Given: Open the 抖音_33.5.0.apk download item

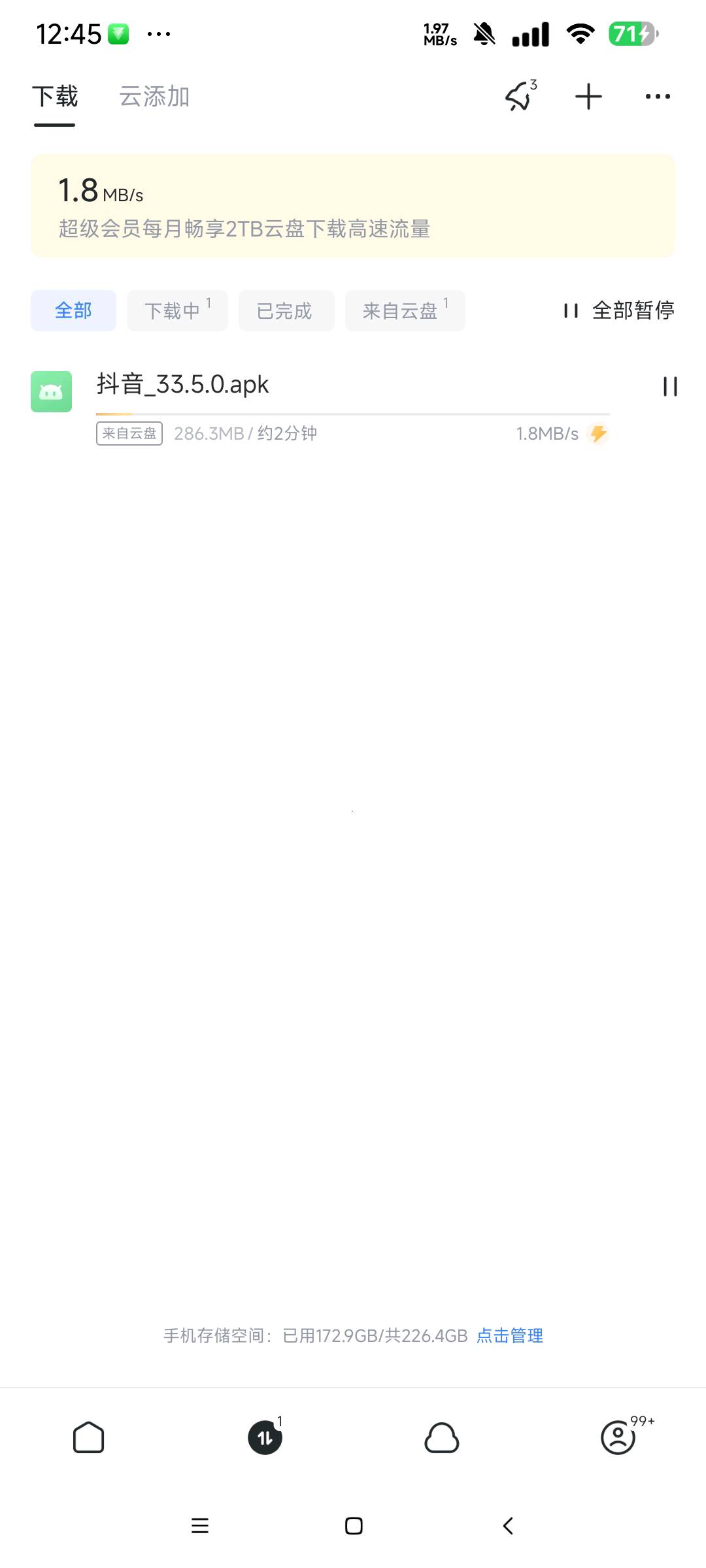Looking at the screenshot, I should point(294,385).
